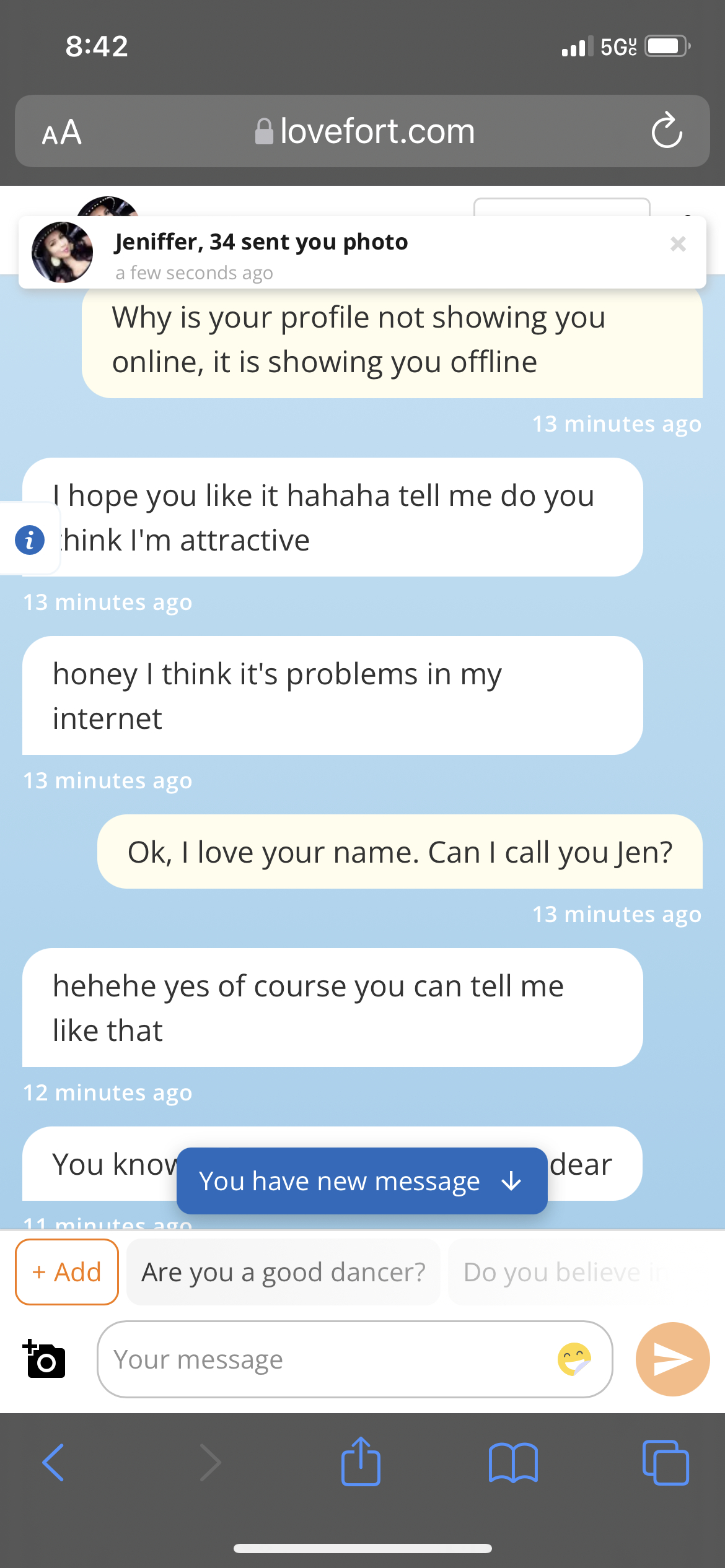725x1568 pixels.
Task: Open the blue info icon panel
Action: click(30, 539)
